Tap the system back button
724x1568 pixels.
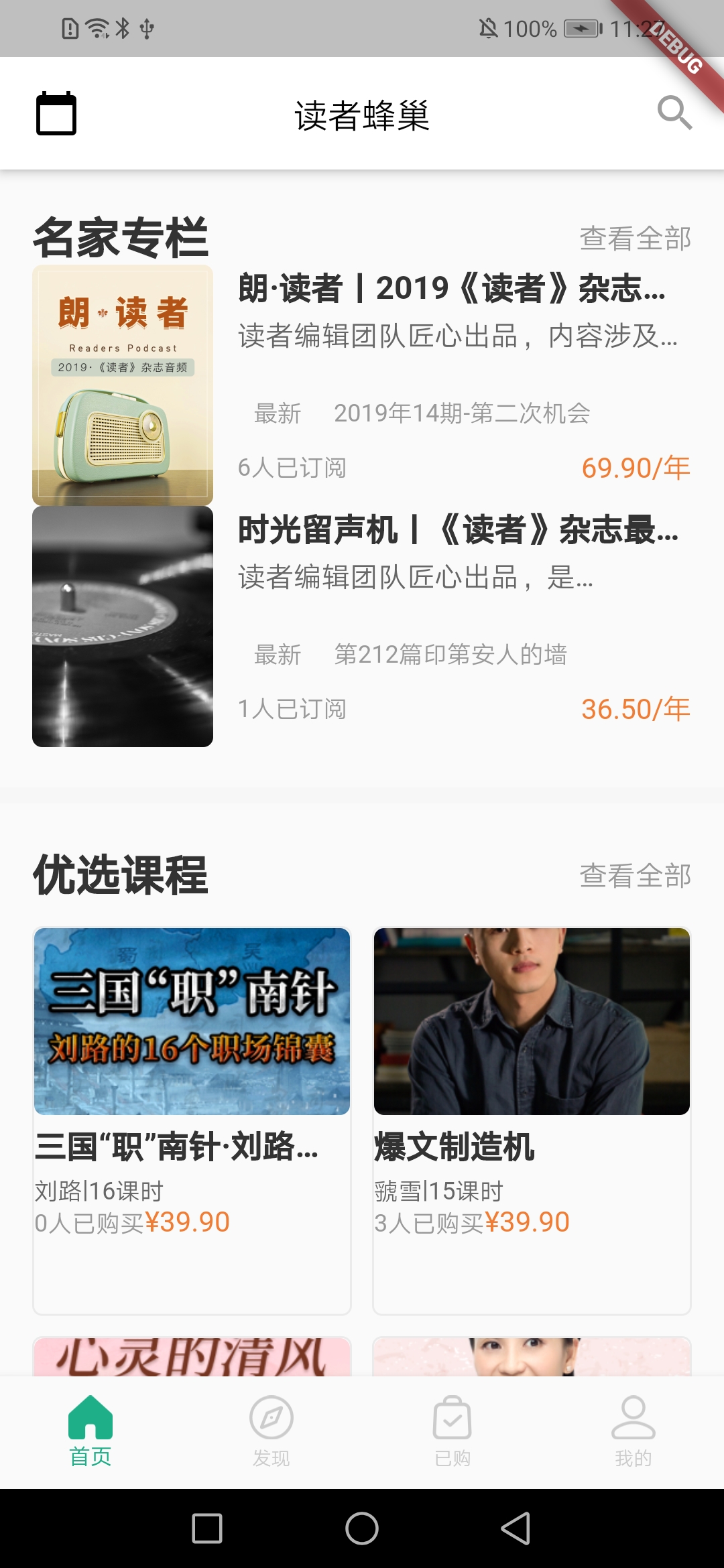pos(516,1528)
